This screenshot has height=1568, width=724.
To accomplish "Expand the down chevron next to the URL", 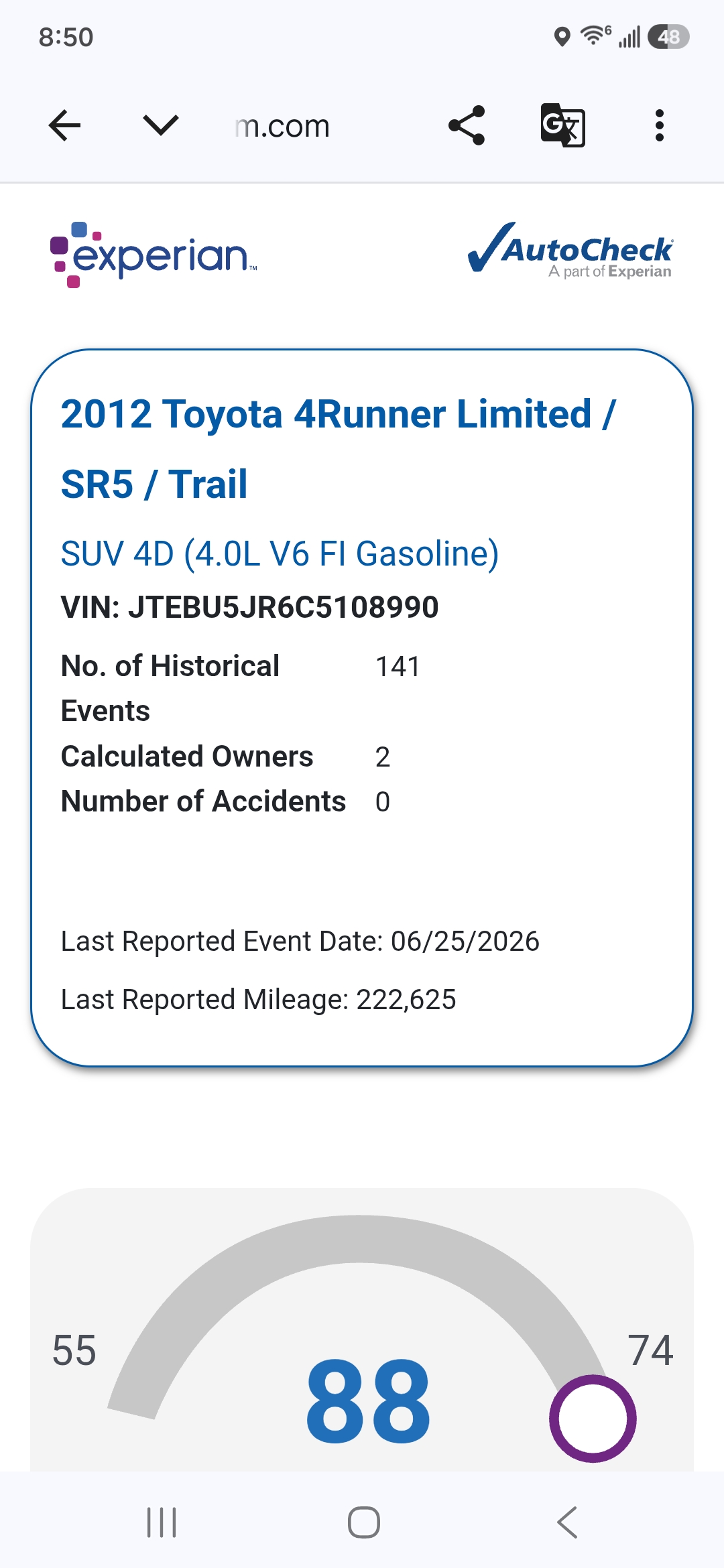I will 161,125.
